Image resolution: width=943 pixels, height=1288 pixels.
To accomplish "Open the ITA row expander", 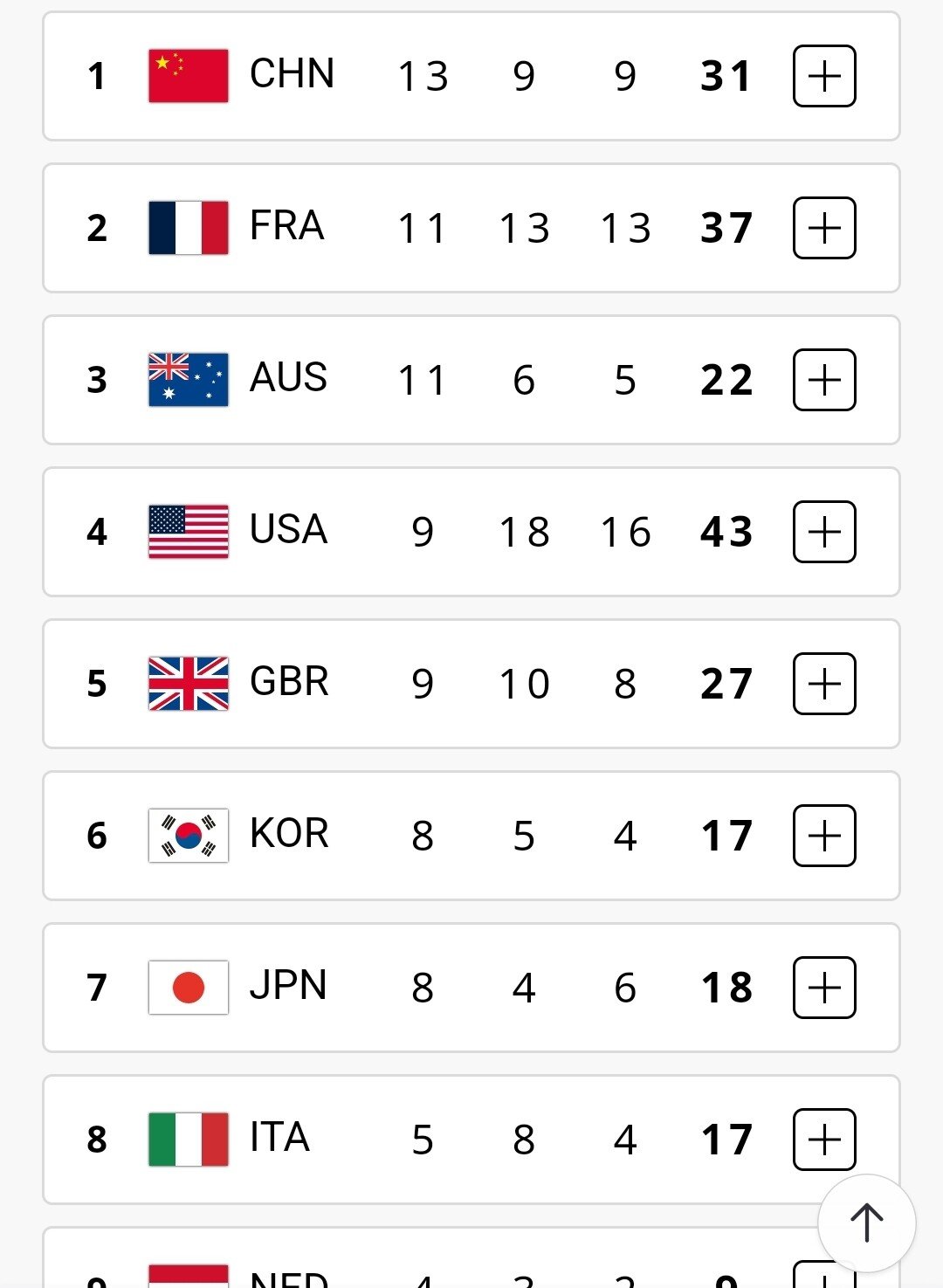I will click(823, 1139).
